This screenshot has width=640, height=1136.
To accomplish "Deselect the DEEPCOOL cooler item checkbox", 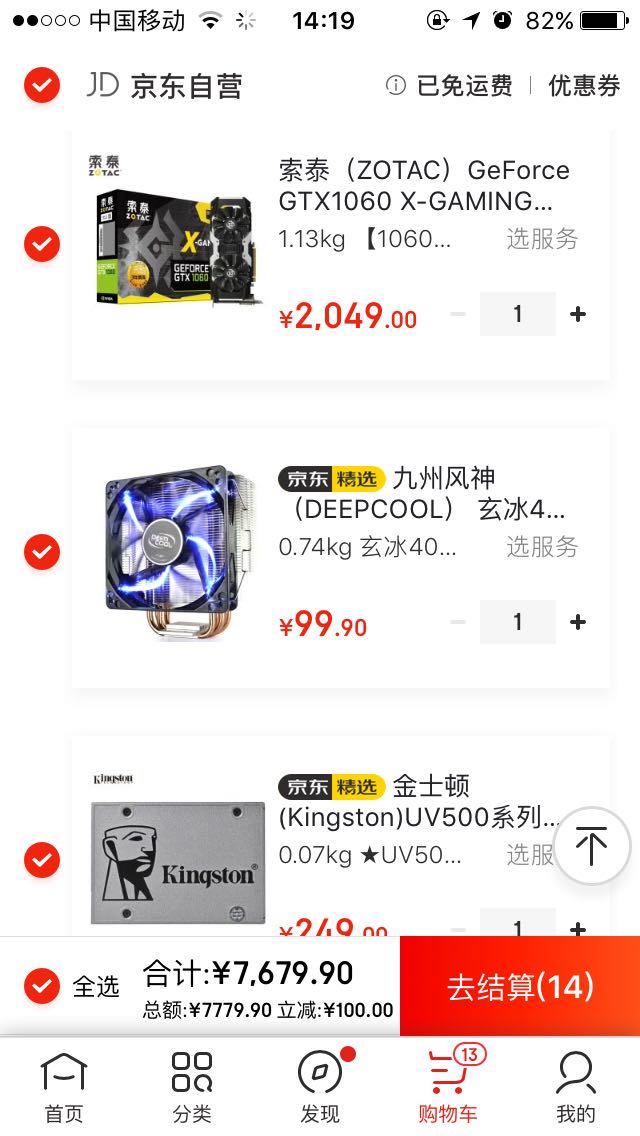I will coord(42,551).
